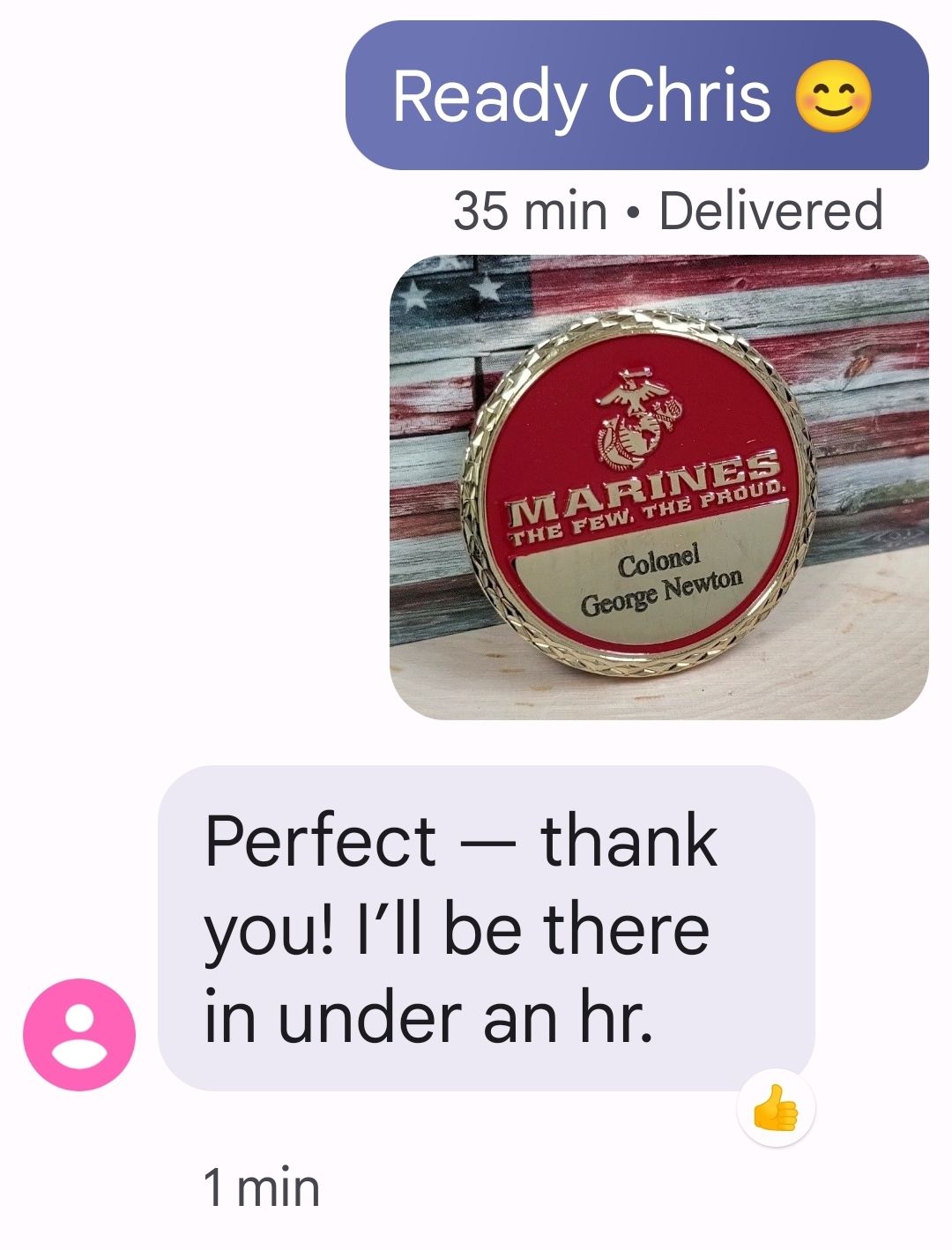Open the Marines coin photo attachment
Viewport: 952px width, 1250px height.
(x=658, y=487)
